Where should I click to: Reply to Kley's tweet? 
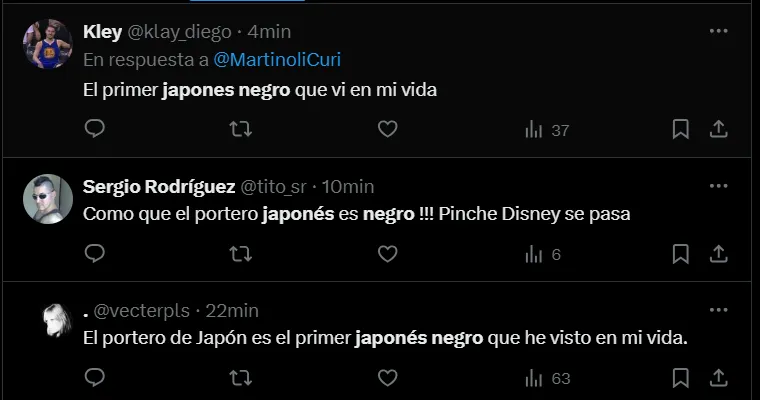click(x=94, y=129)
